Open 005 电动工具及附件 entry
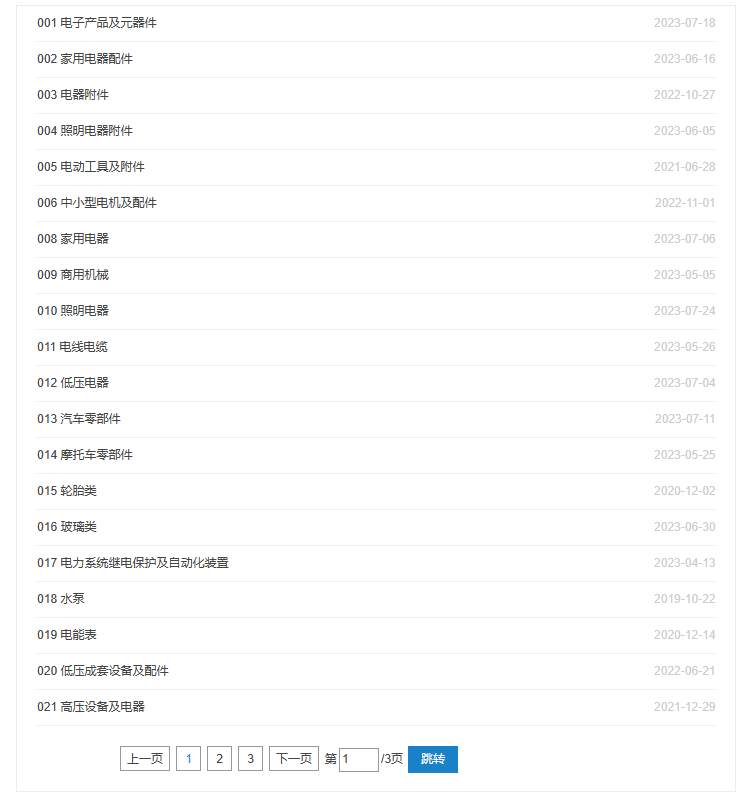Image resolution: width=743 pixels, height=801 pixels. (x=91, y=167)
